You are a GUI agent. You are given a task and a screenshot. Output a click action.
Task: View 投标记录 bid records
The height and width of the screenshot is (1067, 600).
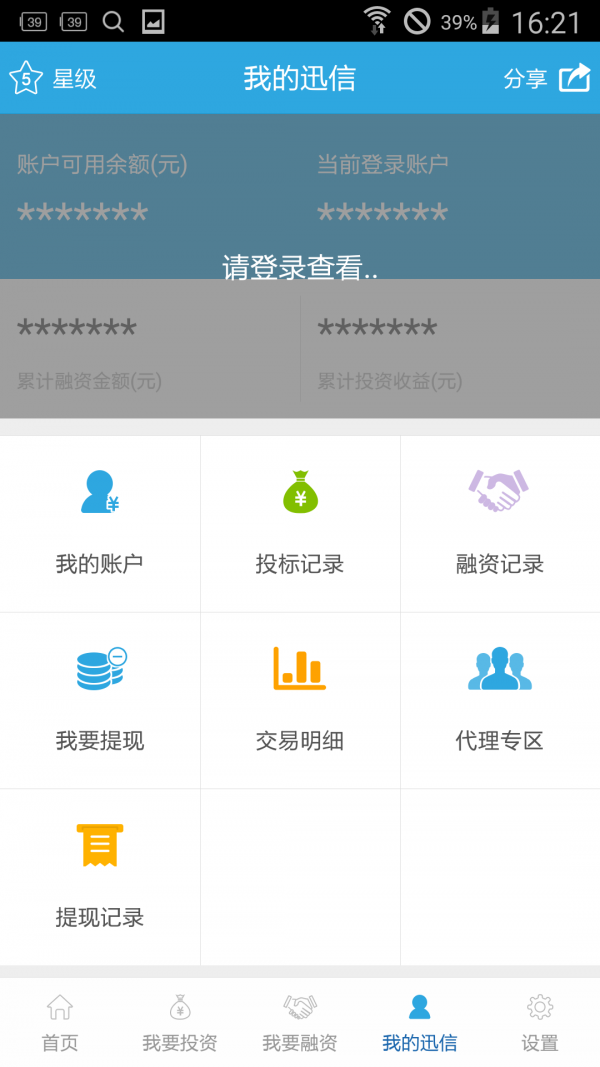point(300,524)
